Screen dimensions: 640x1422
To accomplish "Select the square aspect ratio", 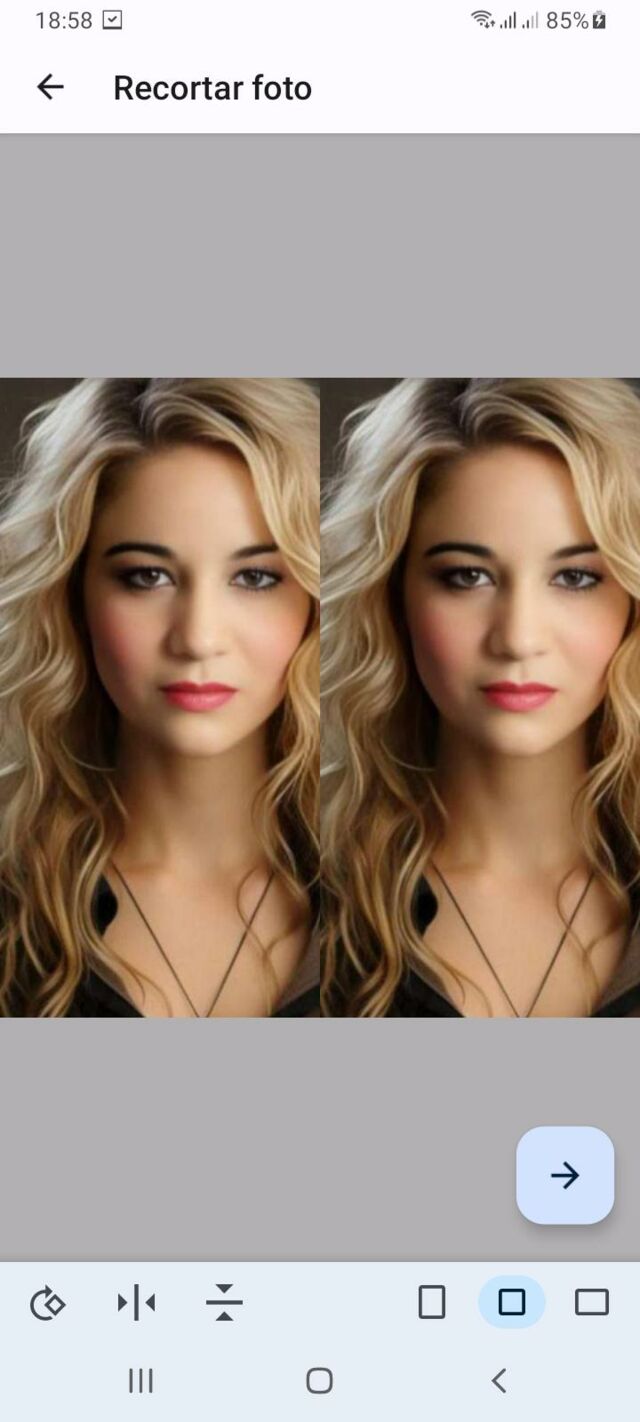I will (x=512, y=1302).
